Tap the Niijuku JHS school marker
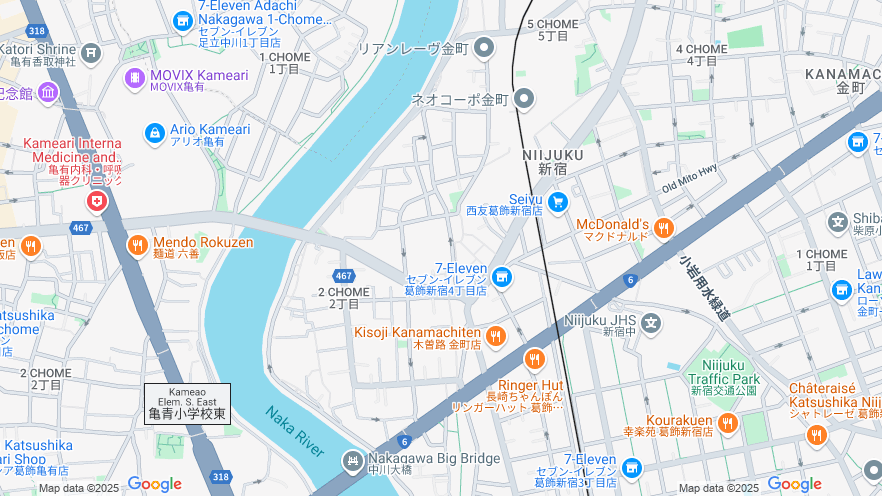Image resolution: width=882 pixels, height=496 pixels. [652, 322]
